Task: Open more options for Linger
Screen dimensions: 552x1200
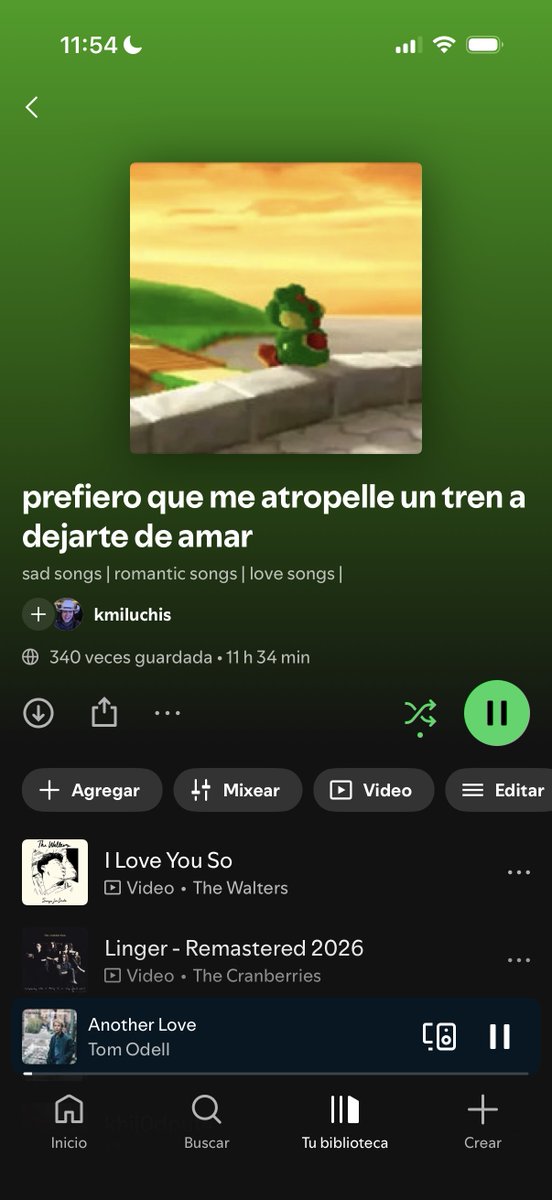Action: click(519, 960)
